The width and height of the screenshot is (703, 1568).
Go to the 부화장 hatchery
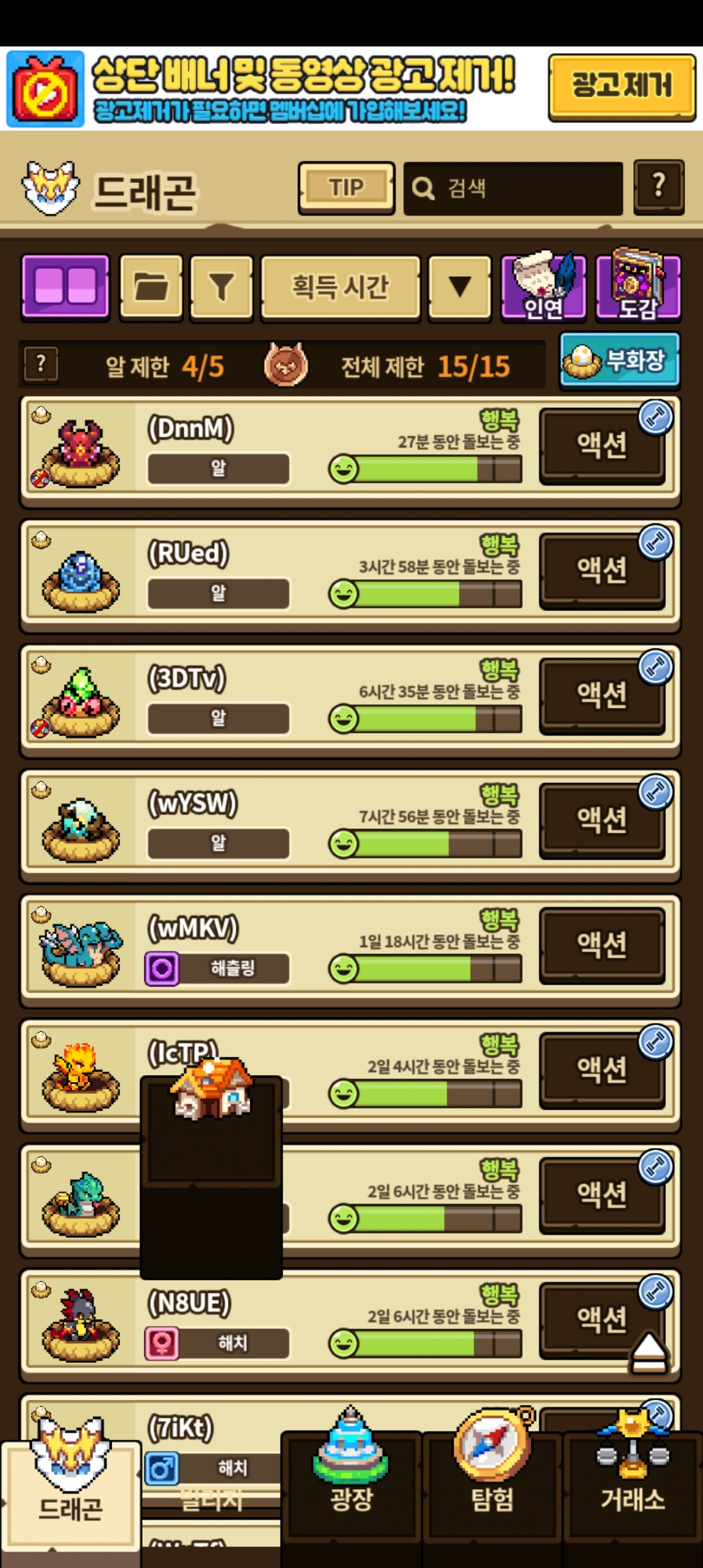point(619,360)
